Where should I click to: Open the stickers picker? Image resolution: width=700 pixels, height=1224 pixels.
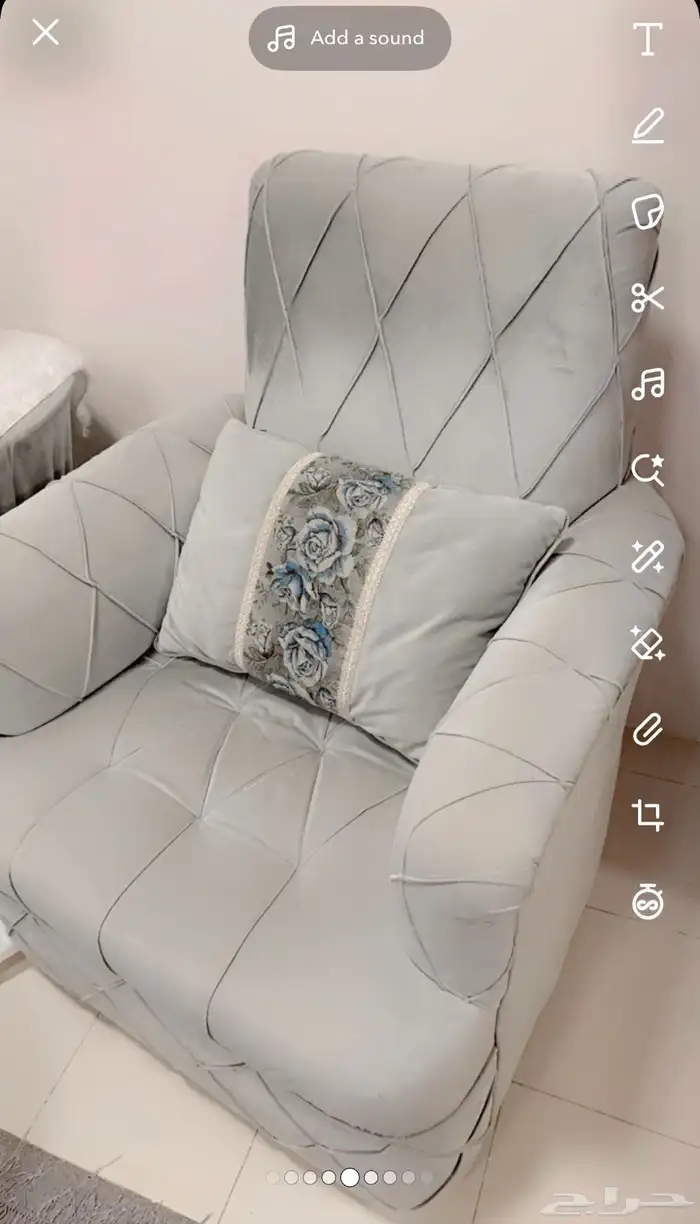pyautogui.click(x=648, y=212)
